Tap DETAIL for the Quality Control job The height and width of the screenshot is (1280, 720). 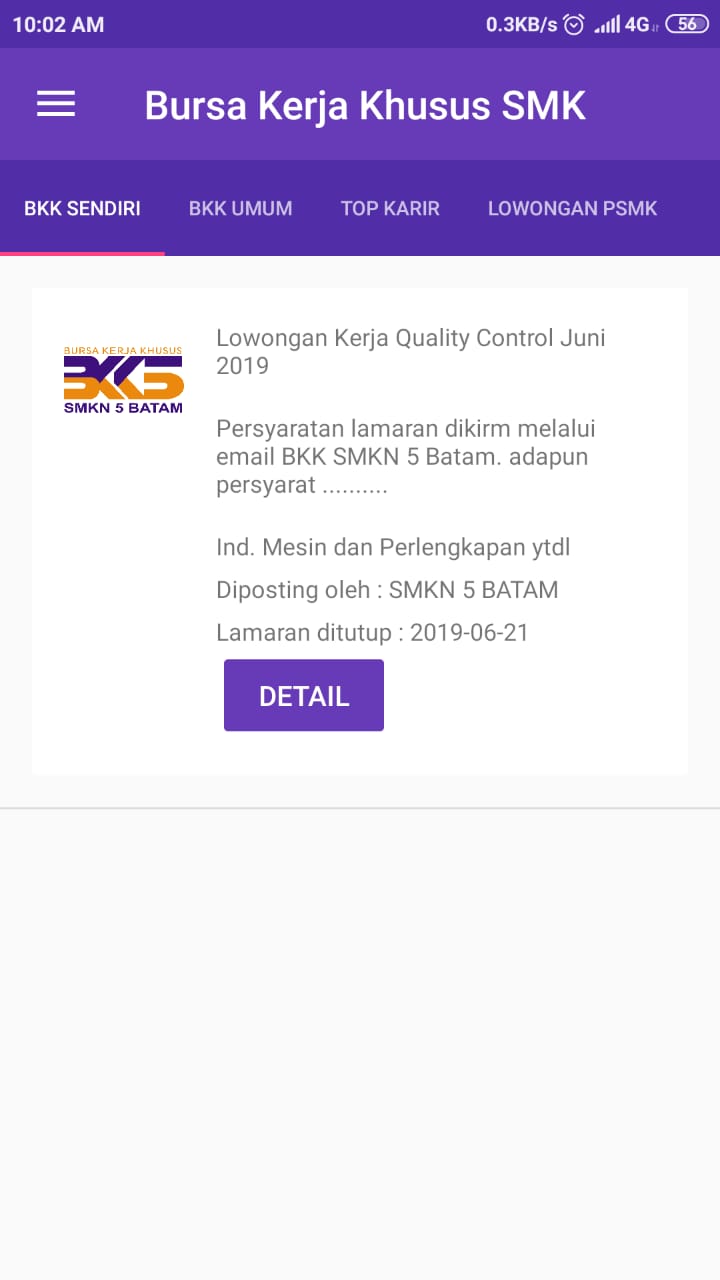[x=304, y=696]
